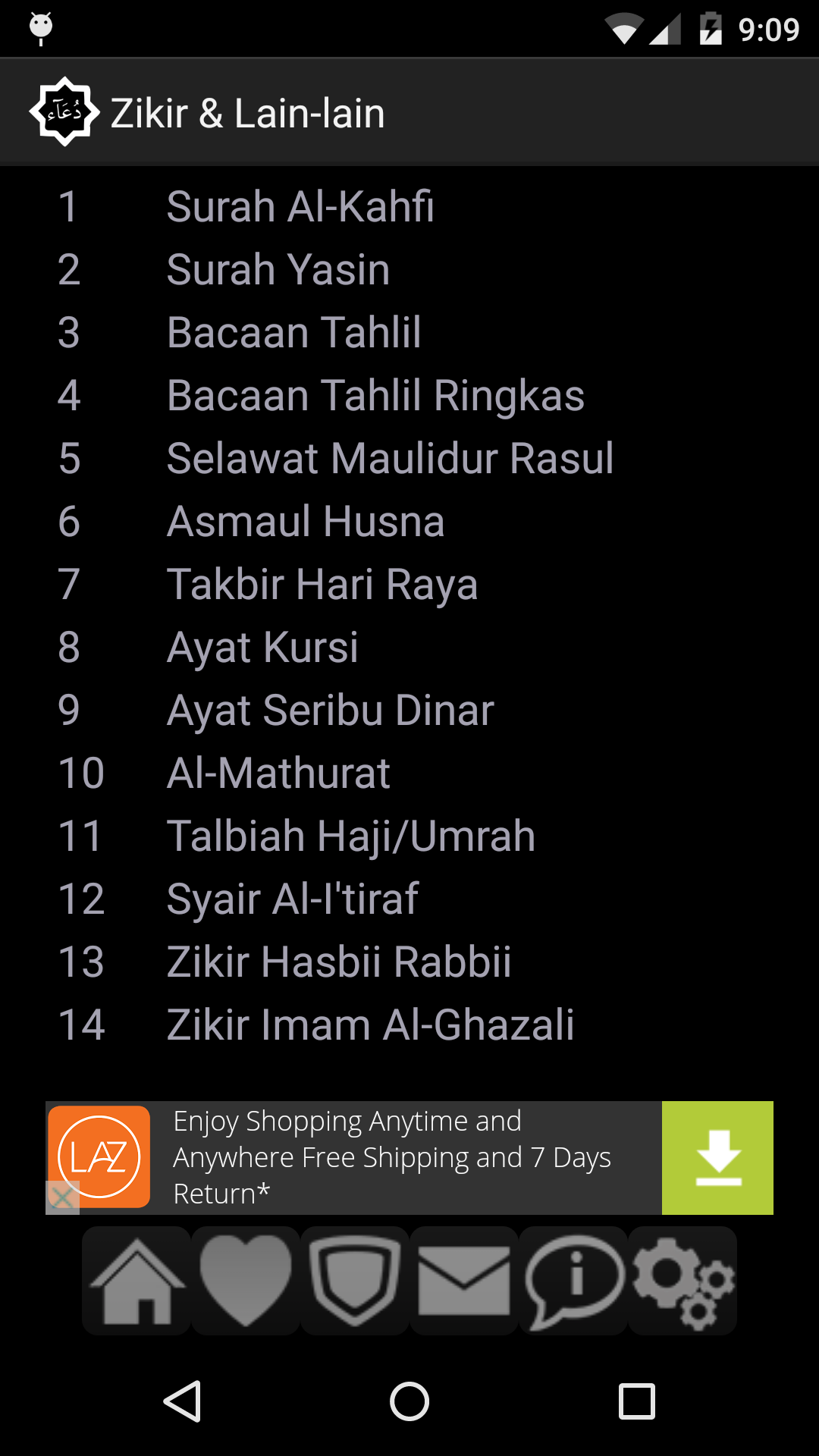The height and width of the screenshot is (1456, 819).
Task: Select Takbir Hari Raya
Action: coord(322,585)
